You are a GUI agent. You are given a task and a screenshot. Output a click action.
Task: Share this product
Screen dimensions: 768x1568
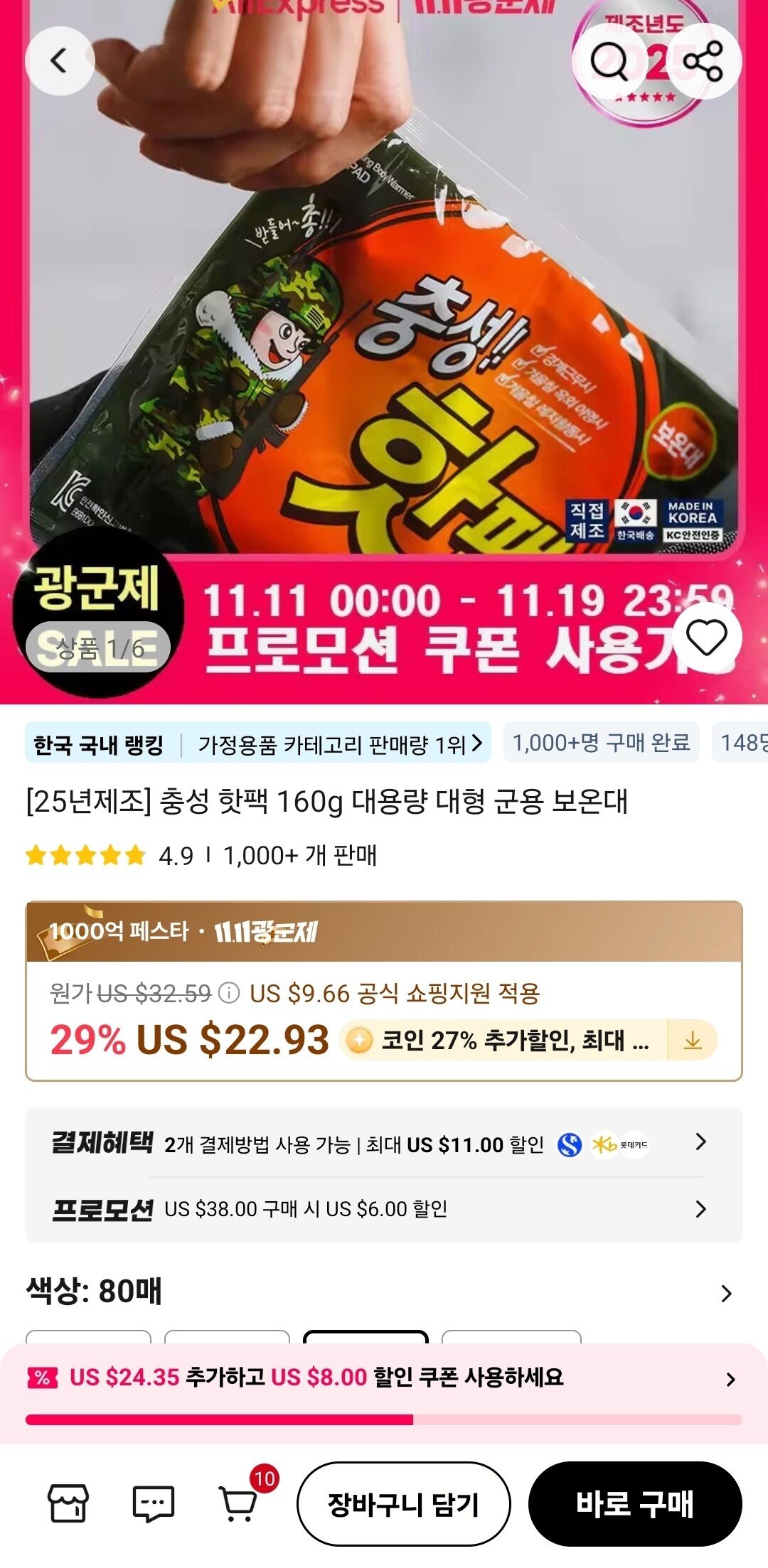[x=703, y=61]
